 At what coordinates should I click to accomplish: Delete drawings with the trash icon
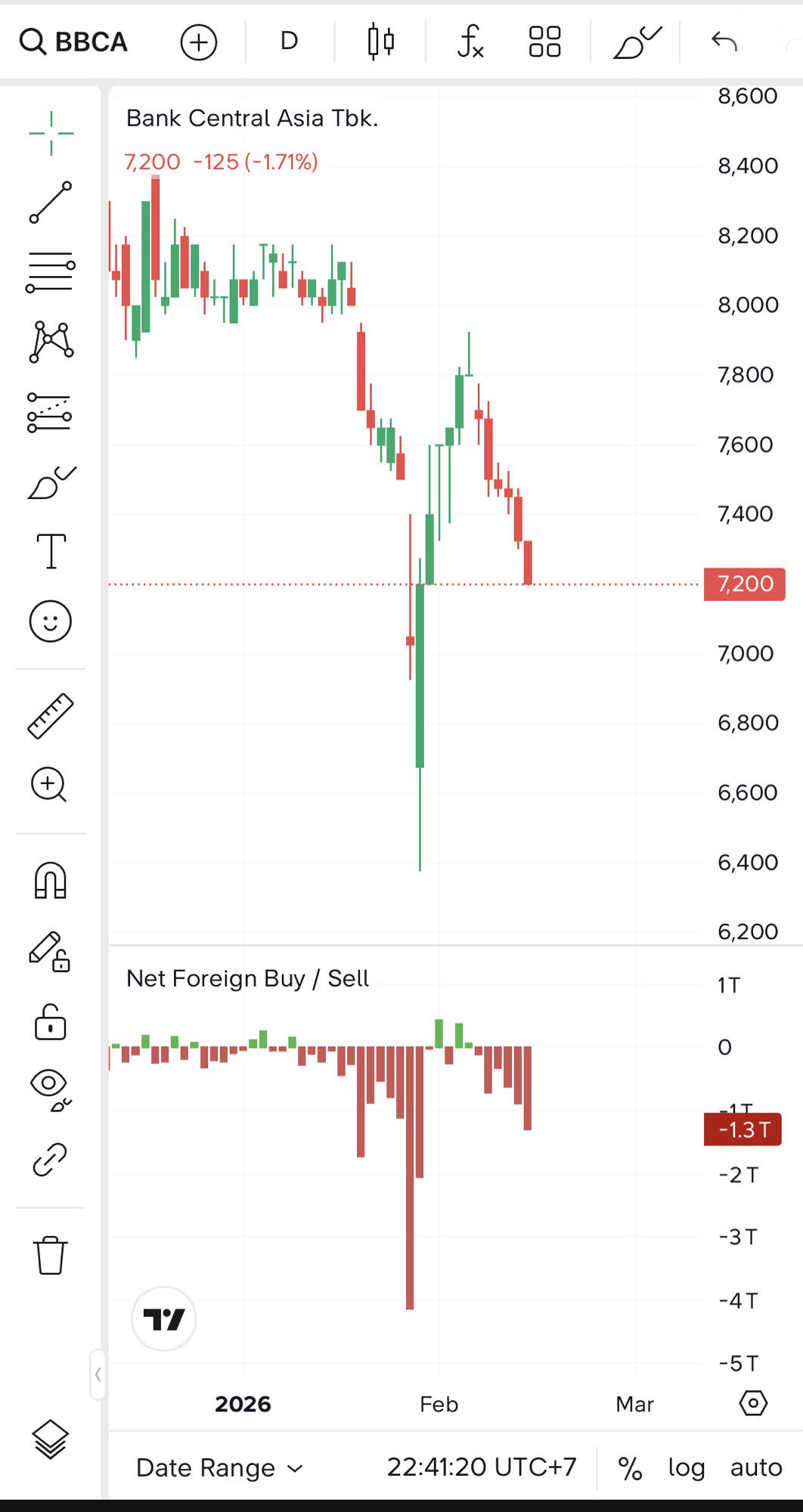point(51,1256)
